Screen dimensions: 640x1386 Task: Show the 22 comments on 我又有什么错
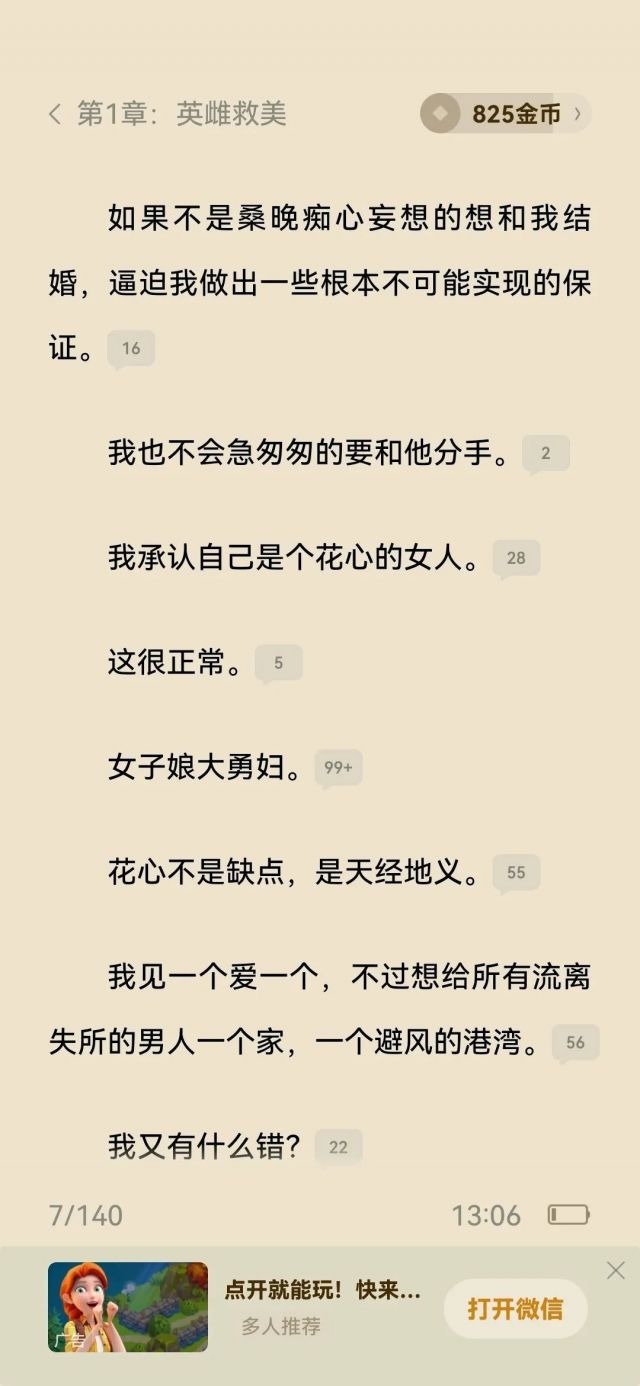point(338,1147)
